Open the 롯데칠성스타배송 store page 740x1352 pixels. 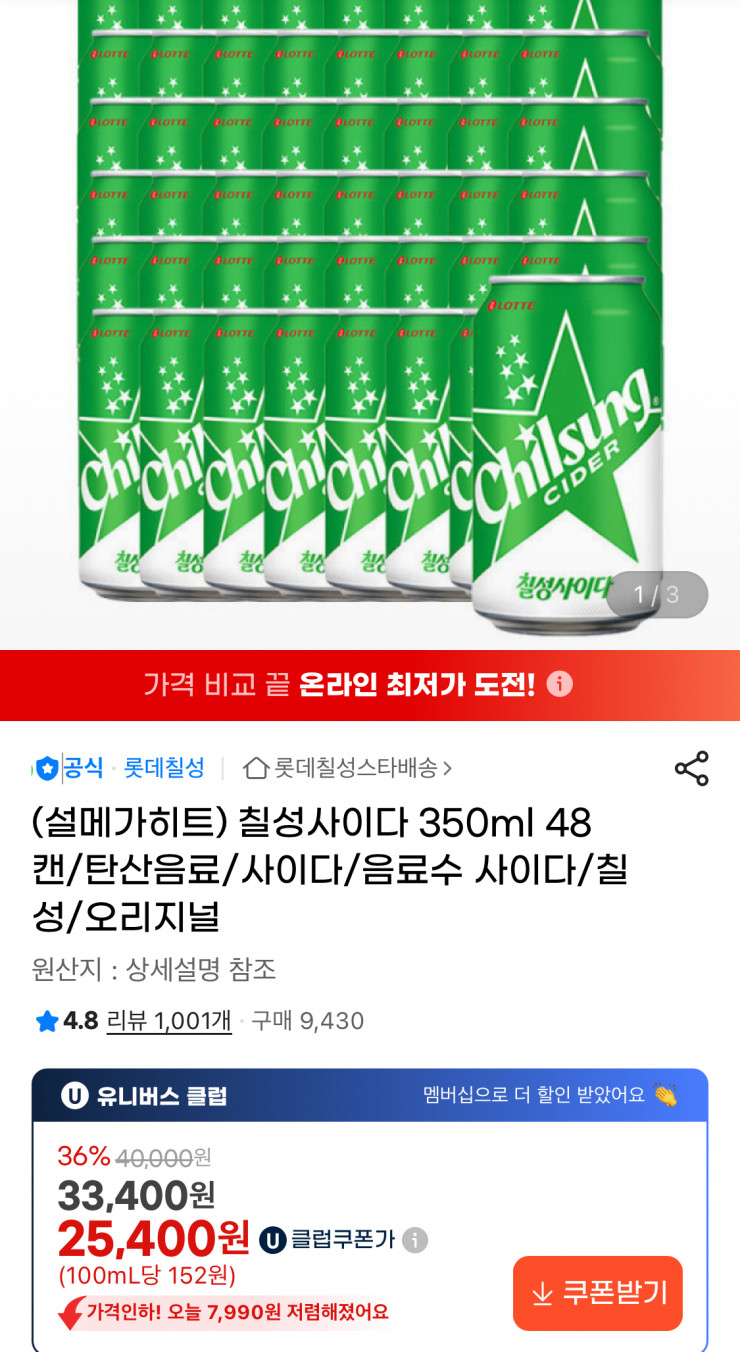(348, 768)
